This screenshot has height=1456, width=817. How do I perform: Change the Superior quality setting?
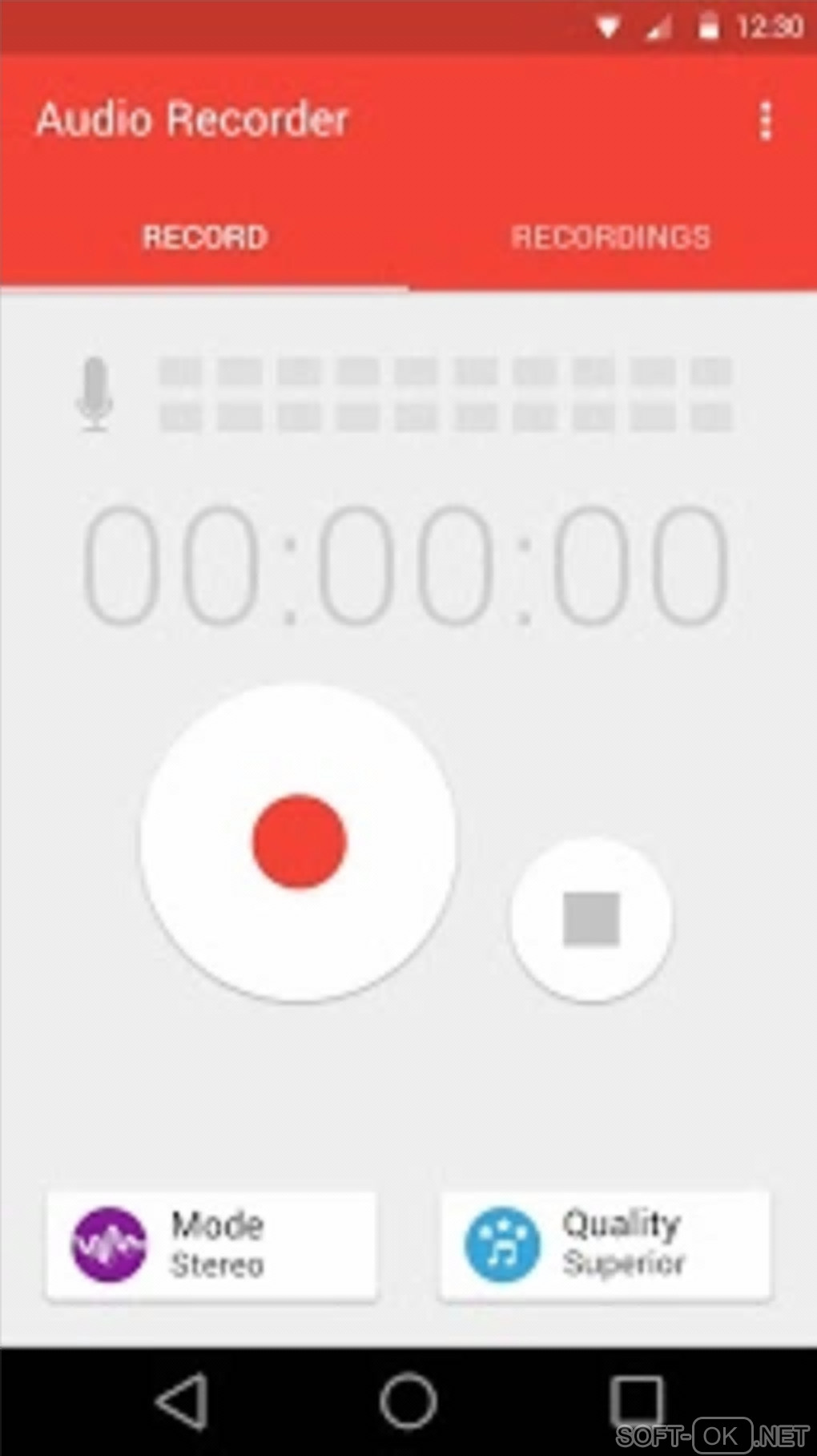[605, 1244]
